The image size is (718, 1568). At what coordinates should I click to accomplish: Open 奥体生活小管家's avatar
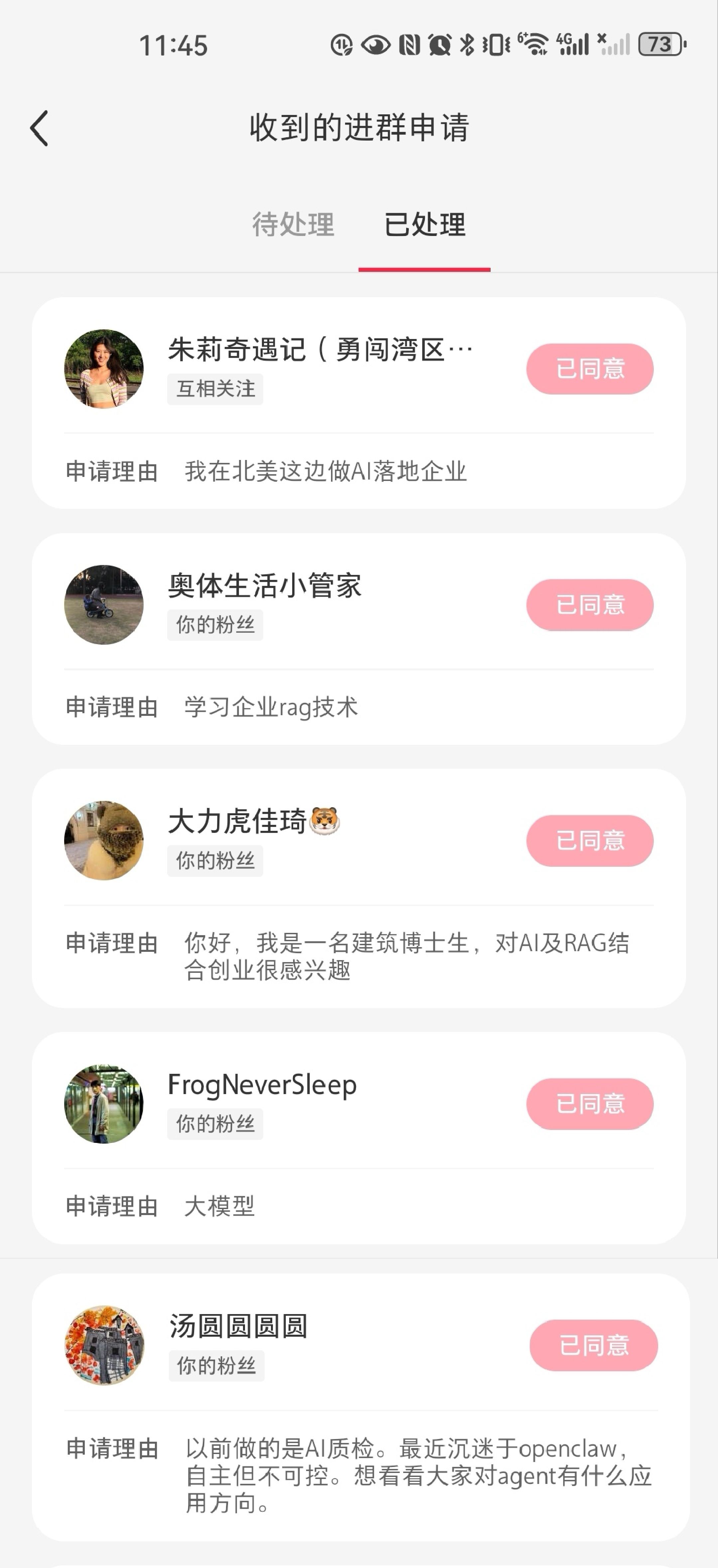click(104, 605)
